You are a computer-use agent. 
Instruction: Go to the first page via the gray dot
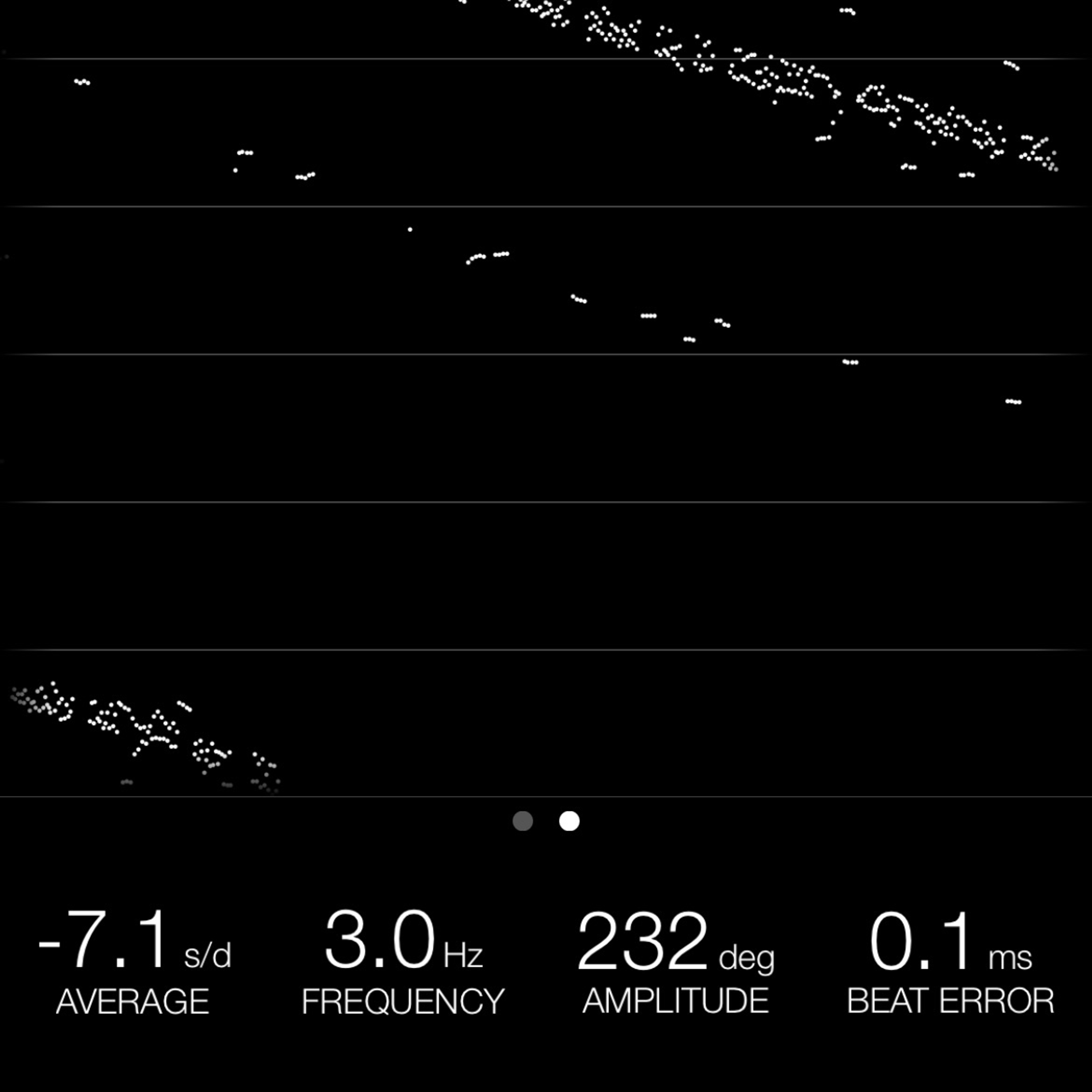[522, 821]
